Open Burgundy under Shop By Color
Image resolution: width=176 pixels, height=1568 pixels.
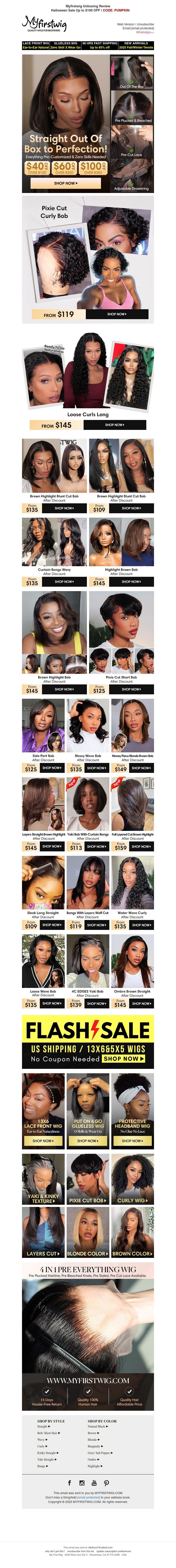[94, 1446]
